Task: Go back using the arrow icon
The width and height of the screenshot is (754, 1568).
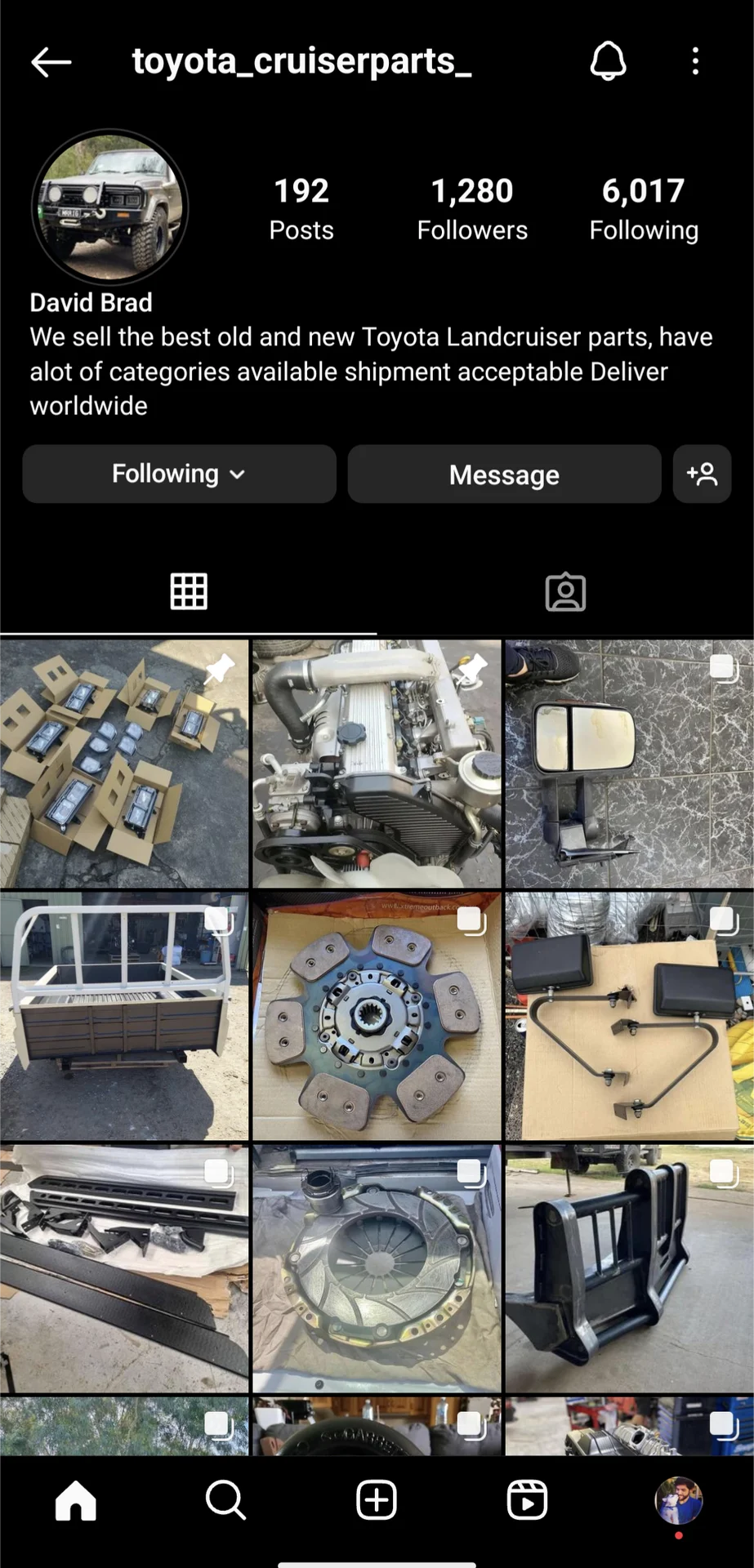Action: [51, 62]
